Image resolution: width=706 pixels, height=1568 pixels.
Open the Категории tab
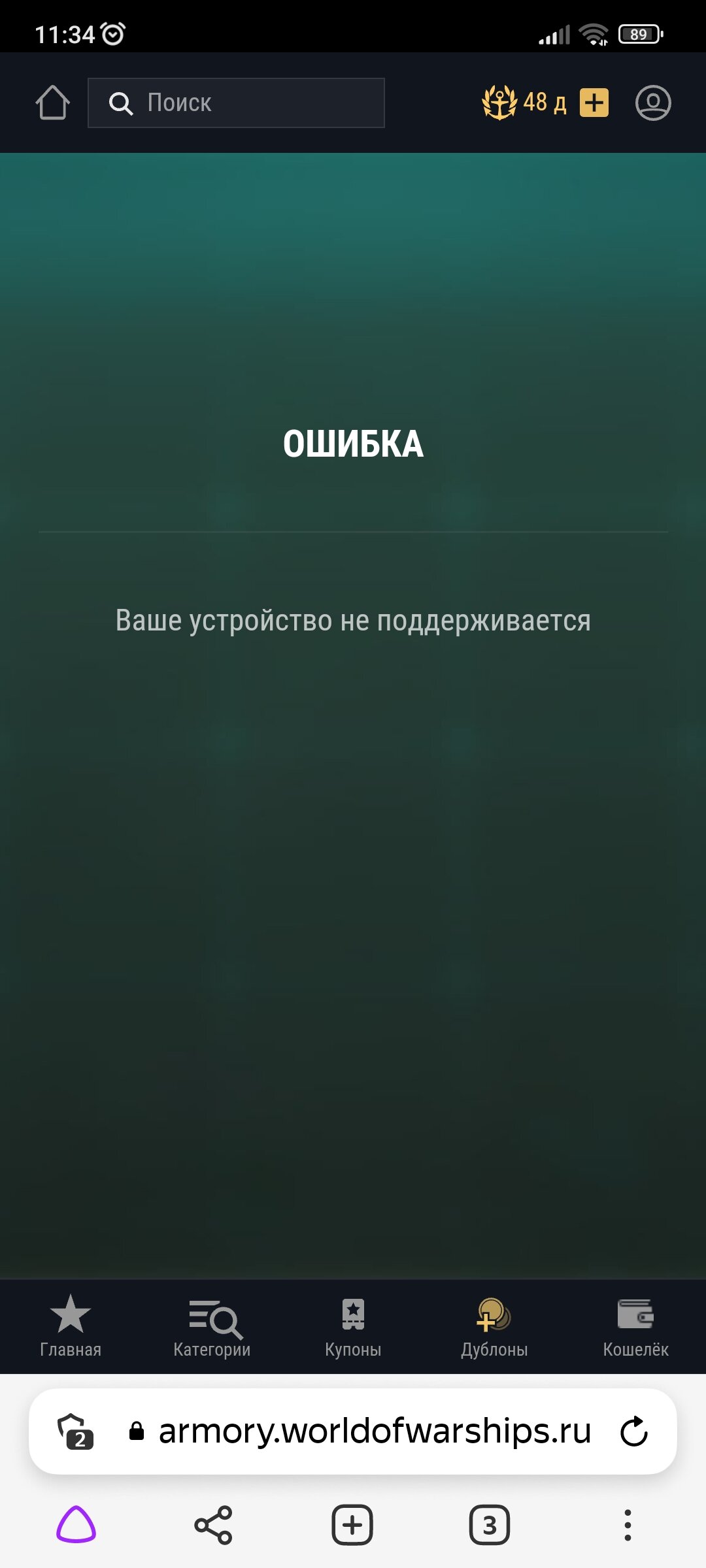[212, 1326]
